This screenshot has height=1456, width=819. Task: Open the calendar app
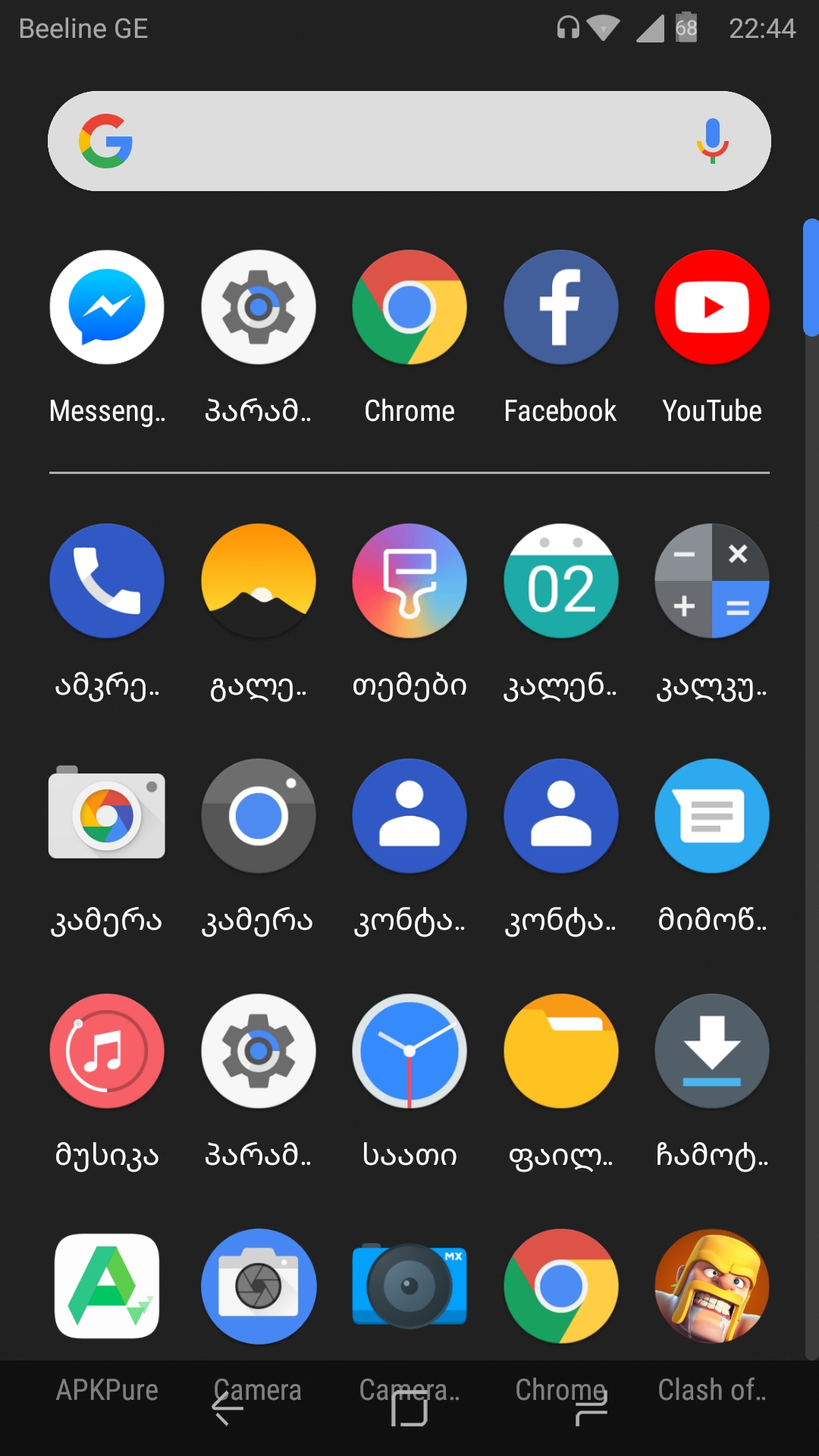tap(560, 581)
